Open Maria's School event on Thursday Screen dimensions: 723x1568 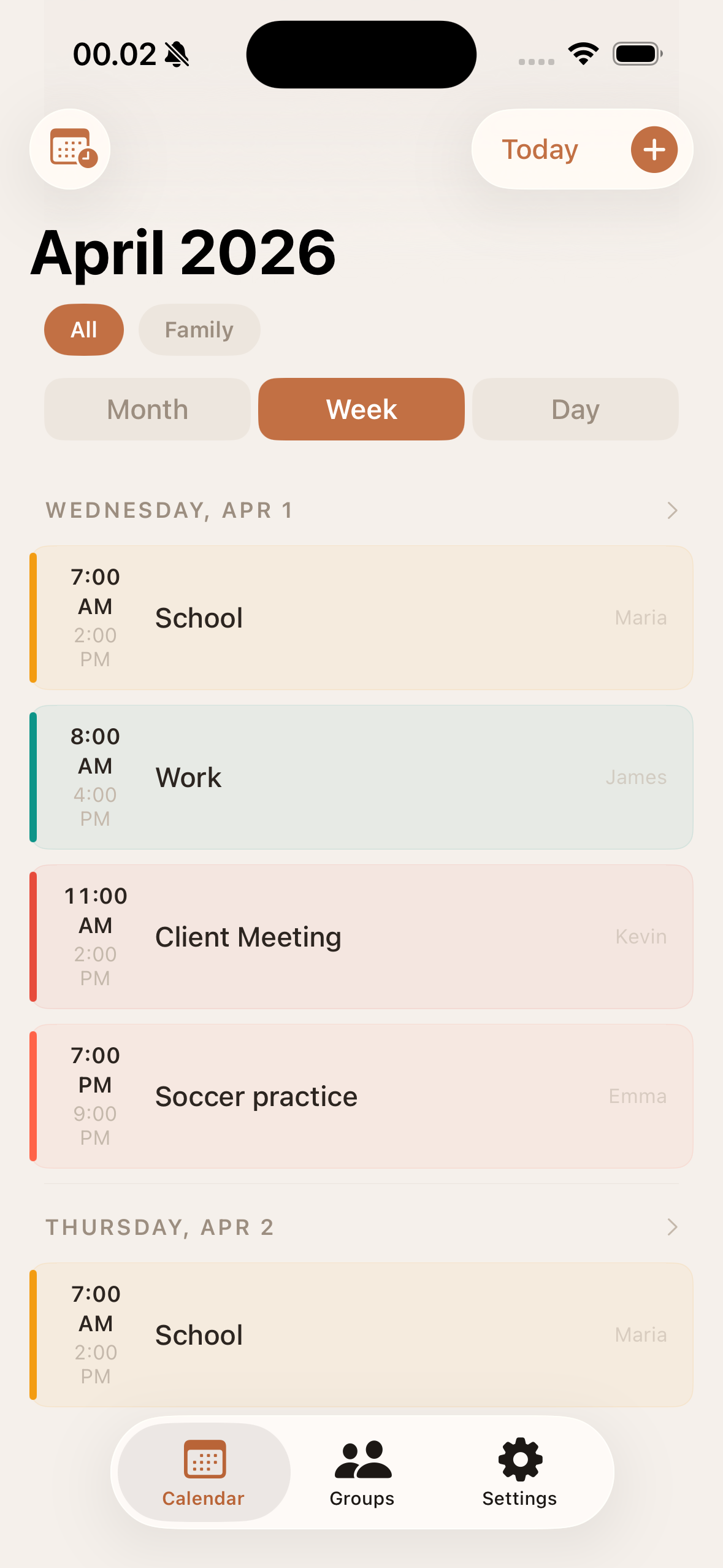click(361, 1335)
